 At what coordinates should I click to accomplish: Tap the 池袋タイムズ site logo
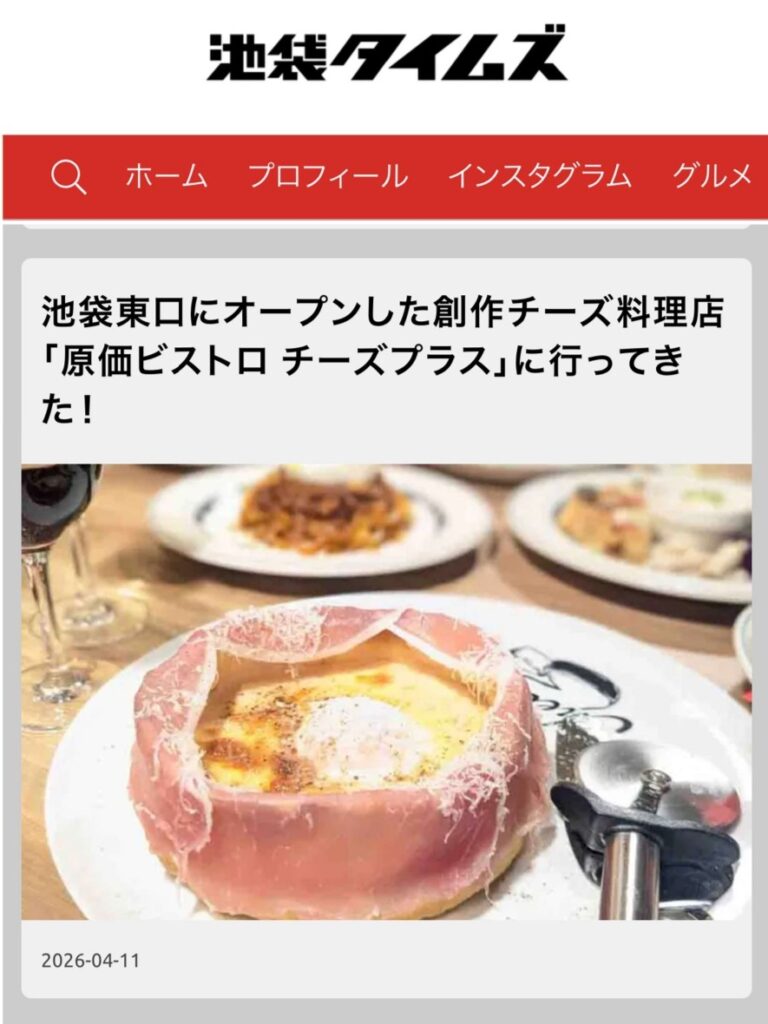[386, 56]
